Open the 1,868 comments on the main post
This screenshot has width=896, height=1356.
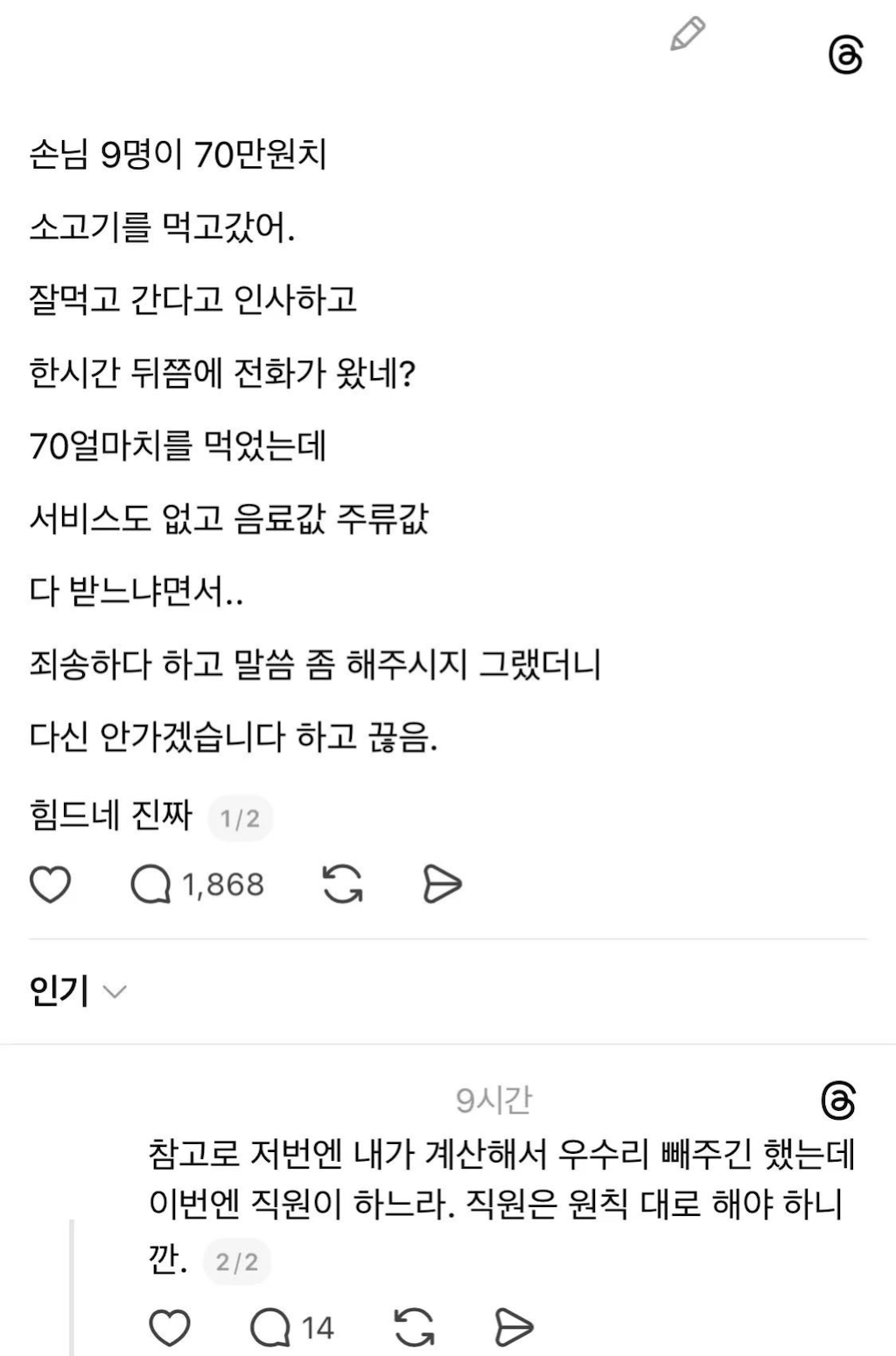(x=150, y=884)
